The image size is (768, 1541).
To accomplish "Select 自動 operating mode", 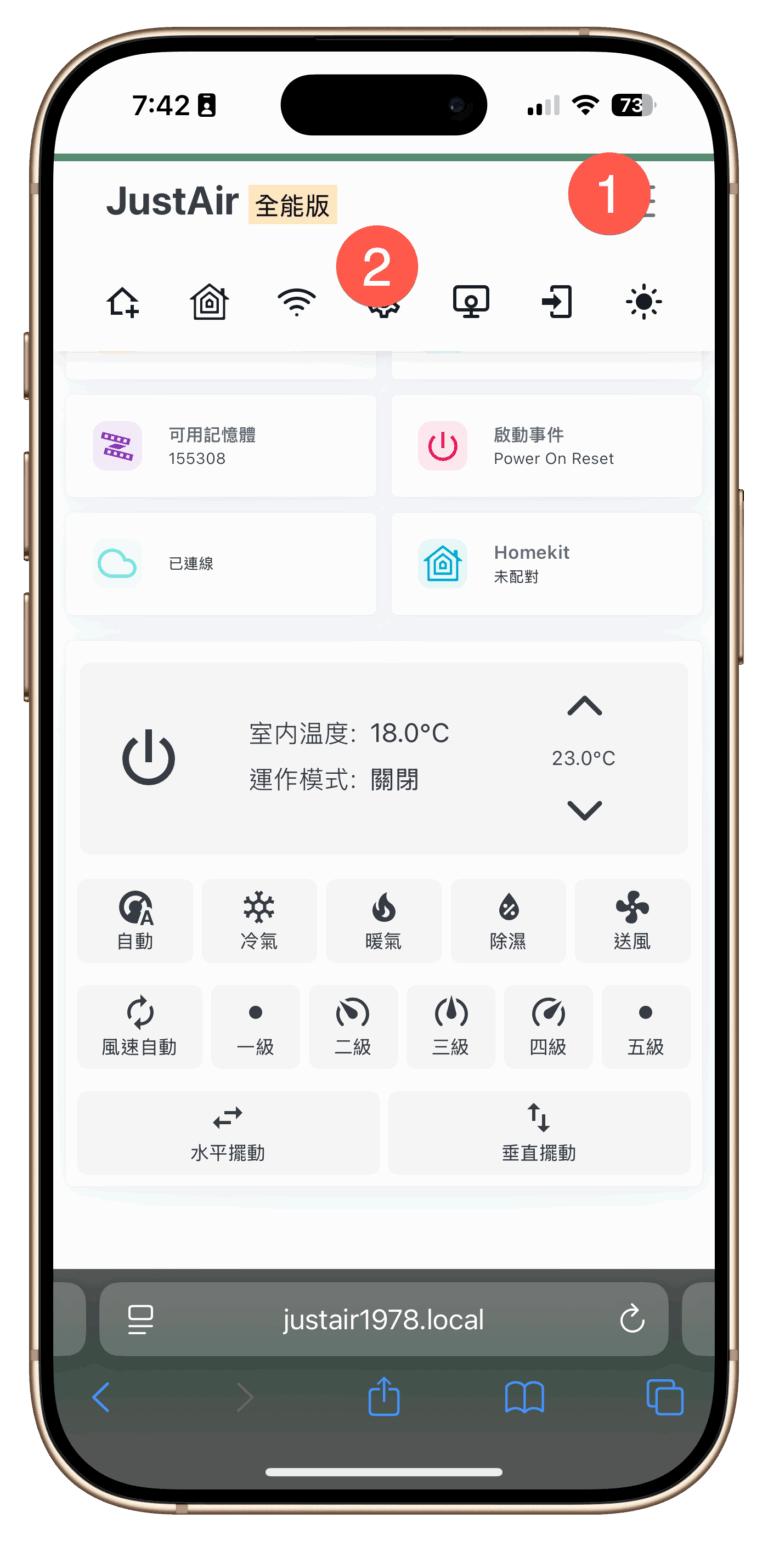I will (x=135, y=921).
